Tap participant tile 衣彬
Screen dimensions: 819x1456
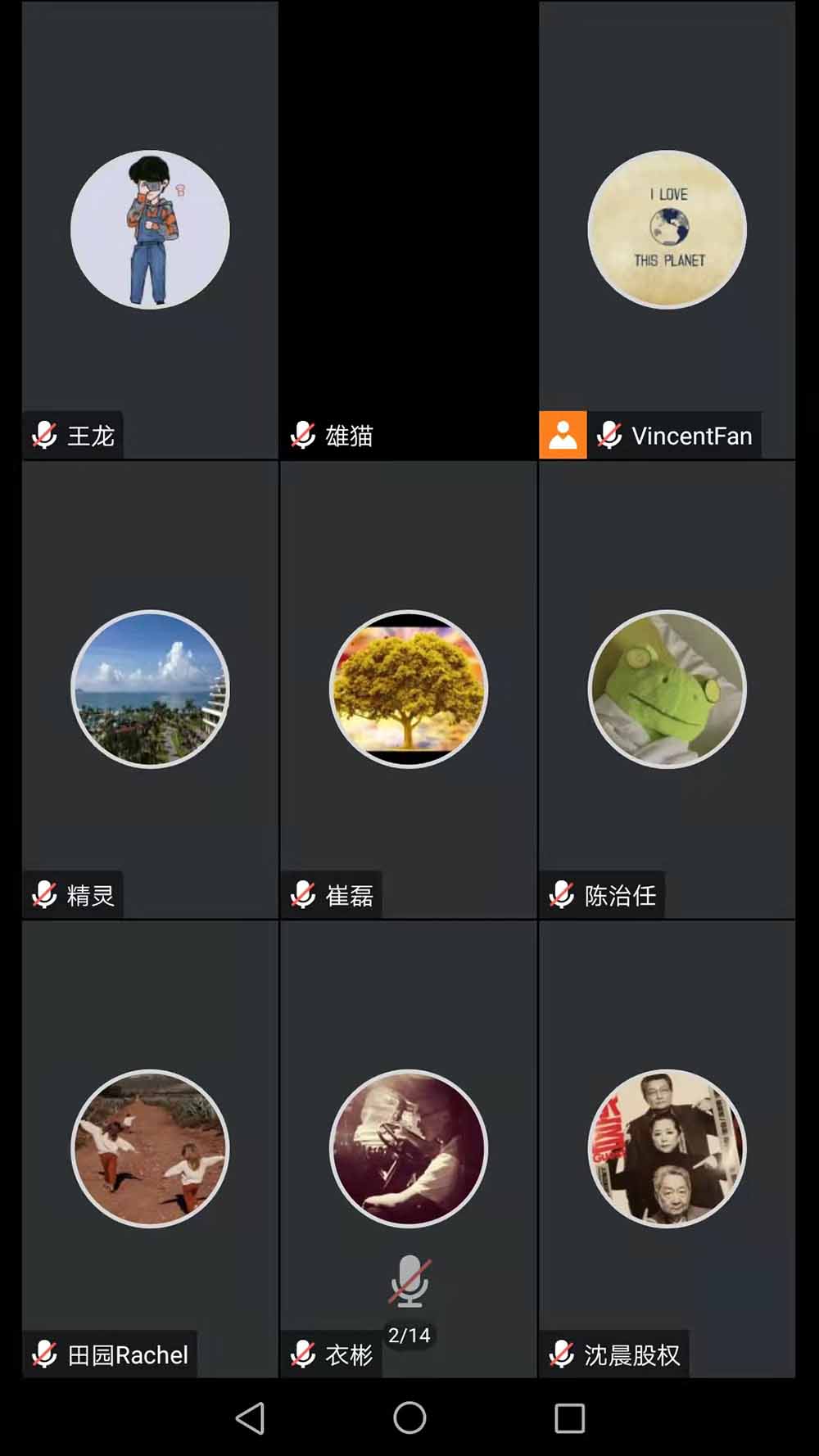tap(408, 1149)
